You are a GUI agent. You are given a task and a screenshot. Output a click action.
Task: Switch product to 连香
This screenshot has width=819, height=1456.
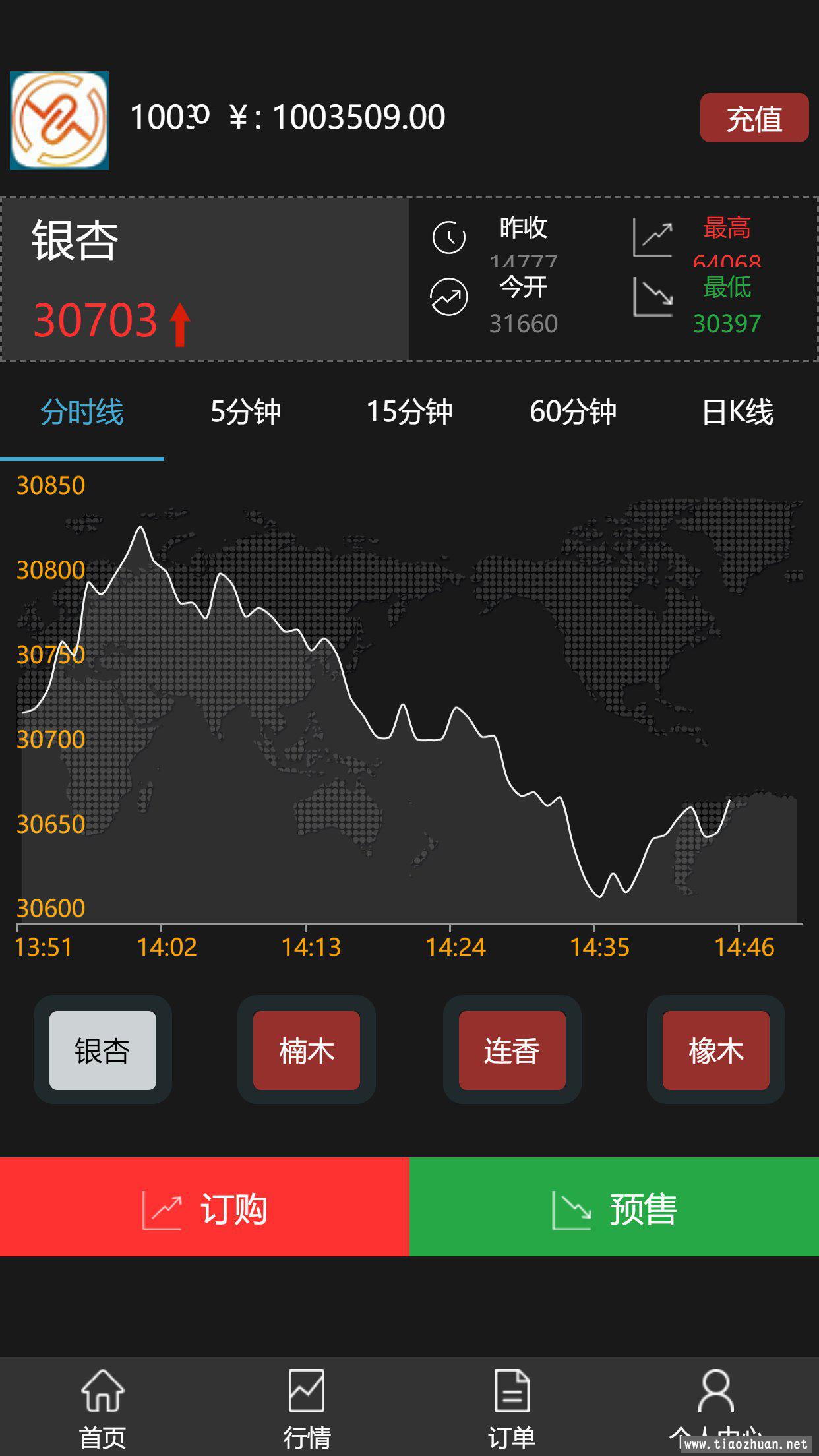(512, 1050)
